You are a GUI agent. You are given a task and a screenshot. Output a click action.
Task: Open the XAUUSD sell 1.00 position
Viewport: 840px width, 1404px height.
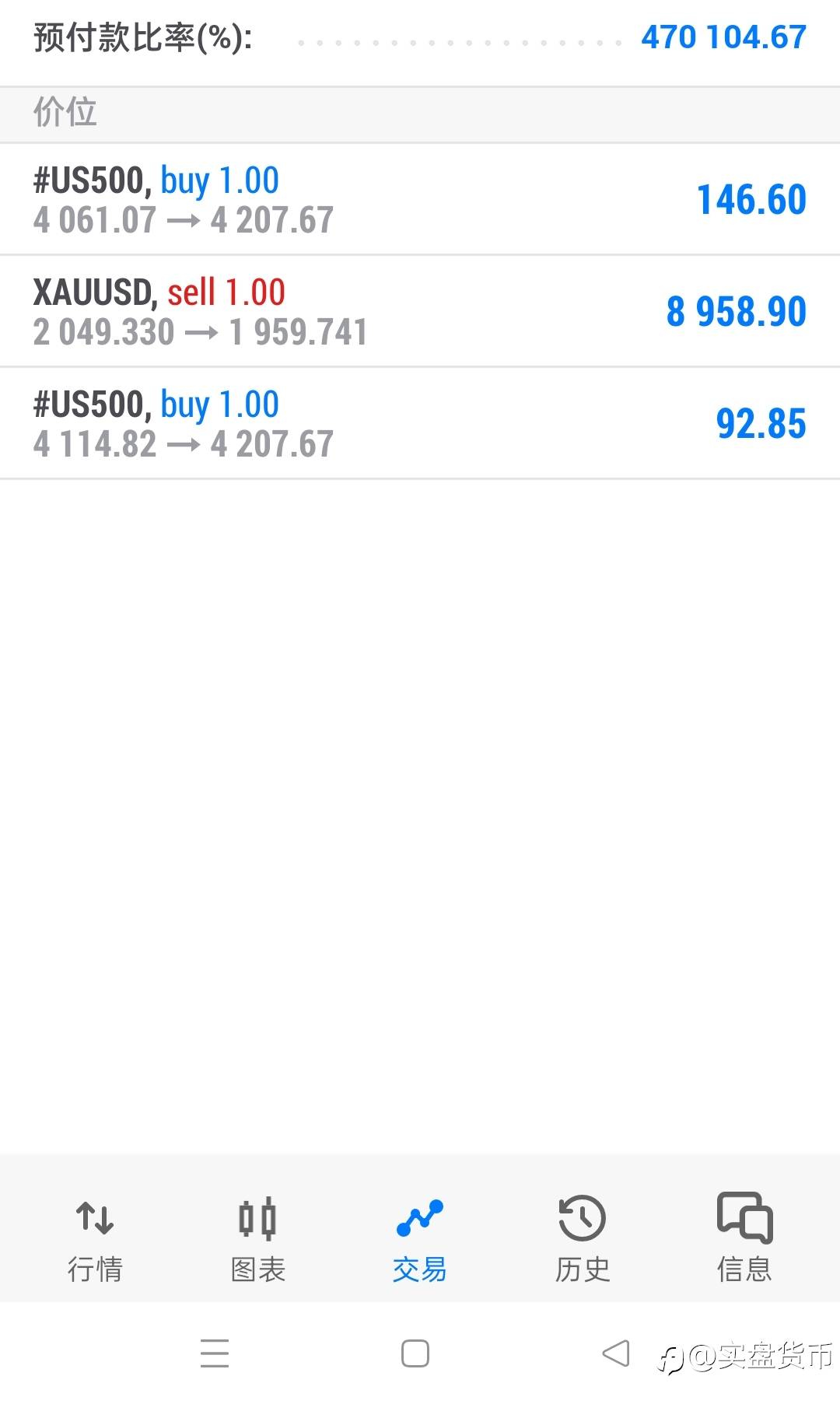(x=420, y=311)
